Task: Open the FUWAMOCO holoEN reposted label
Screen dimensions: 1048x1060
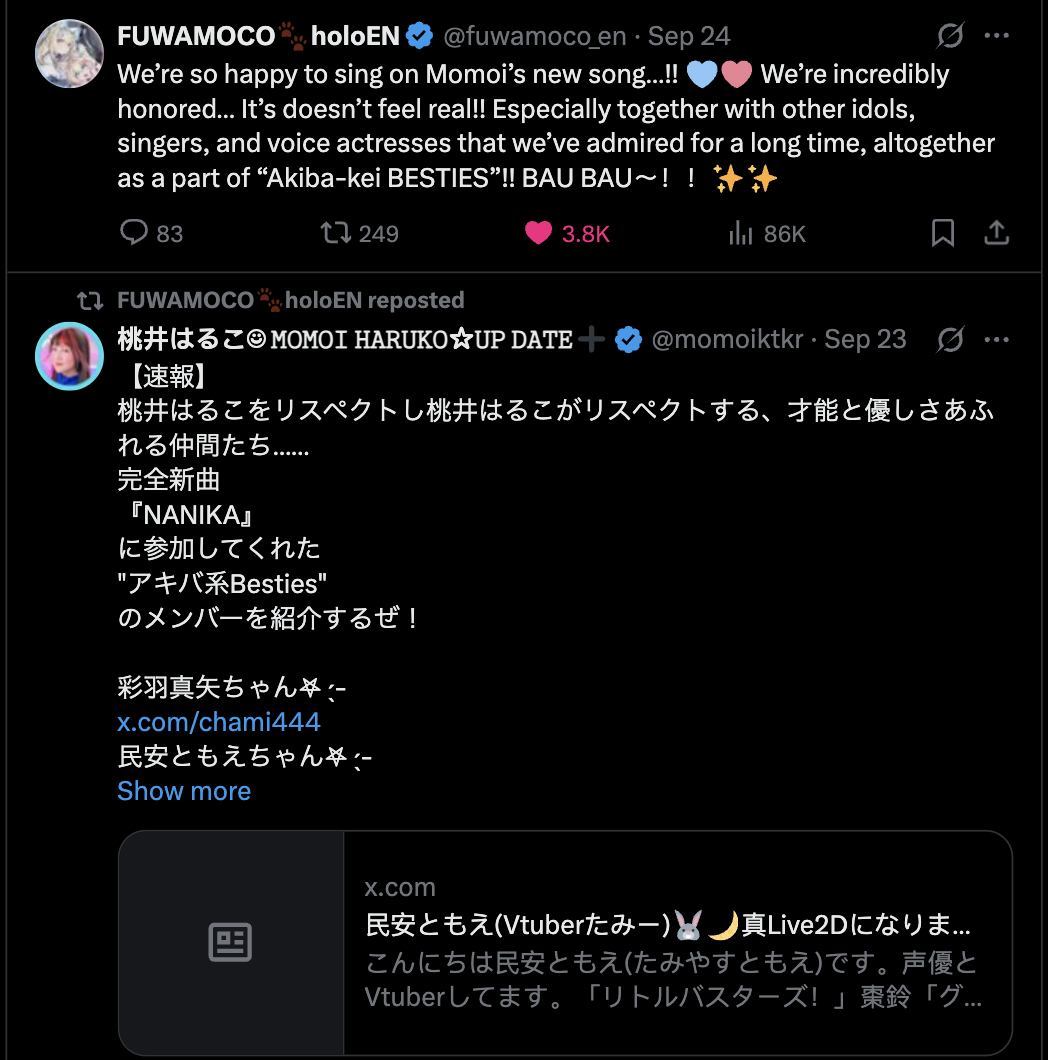Action: (290, 300)
